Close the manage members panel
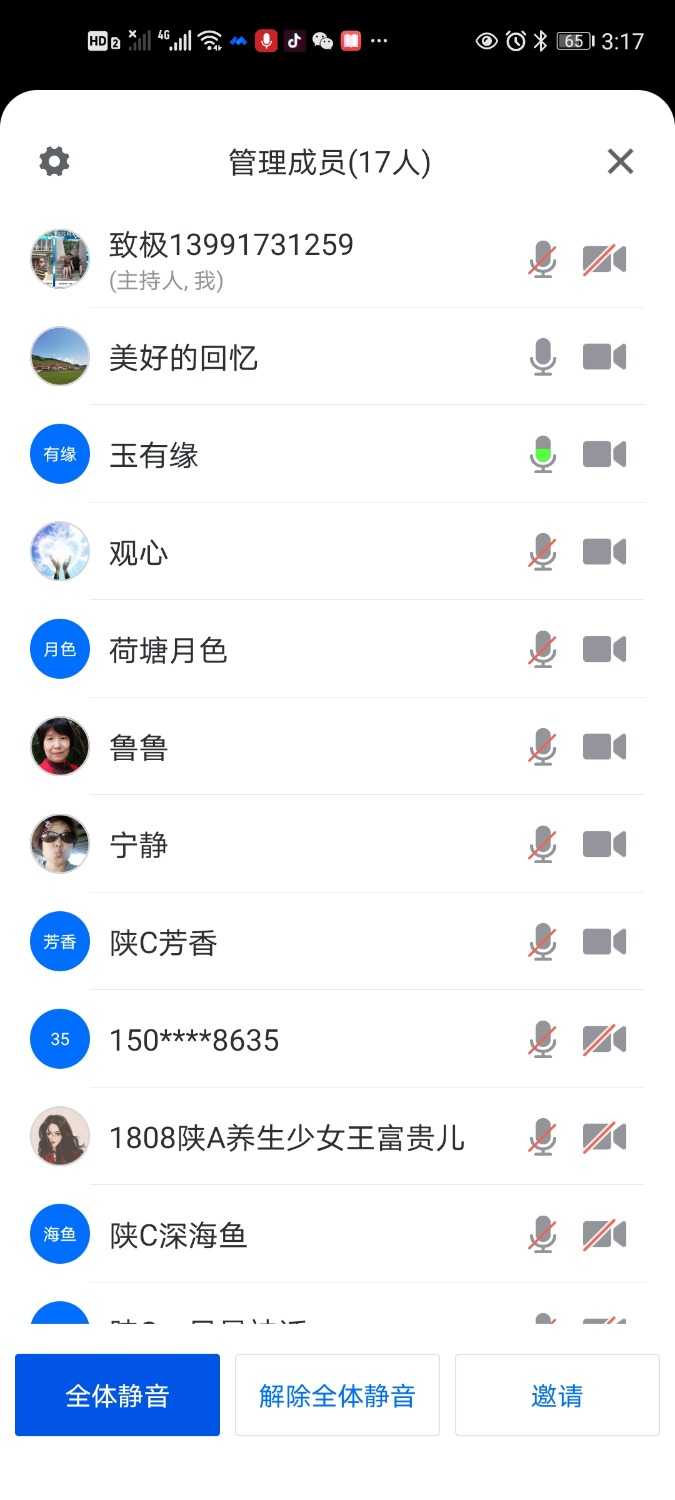This screenshot has height=1500, width=675. (620, 161)
